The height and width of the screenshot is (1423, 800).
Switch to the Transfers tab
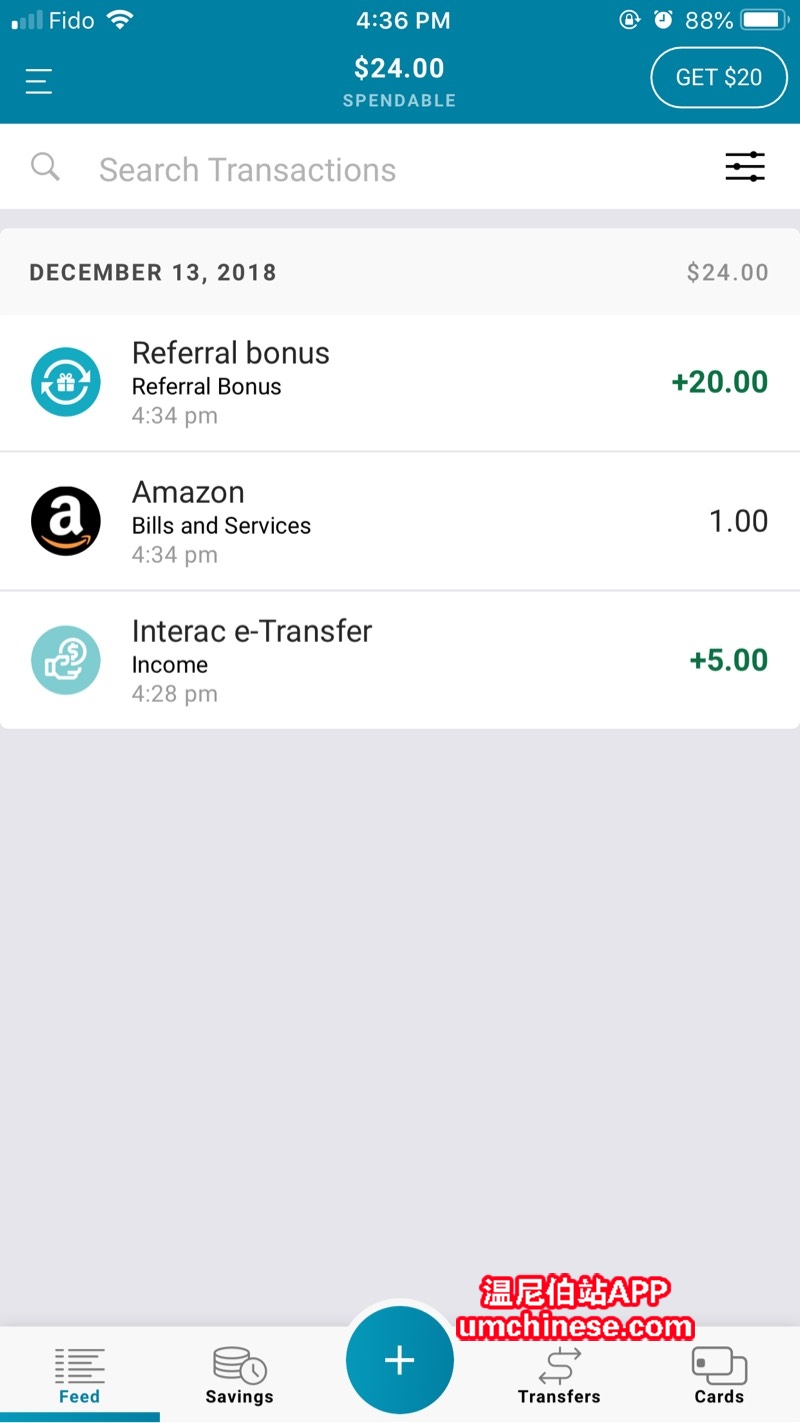[x=559, y=1377]
